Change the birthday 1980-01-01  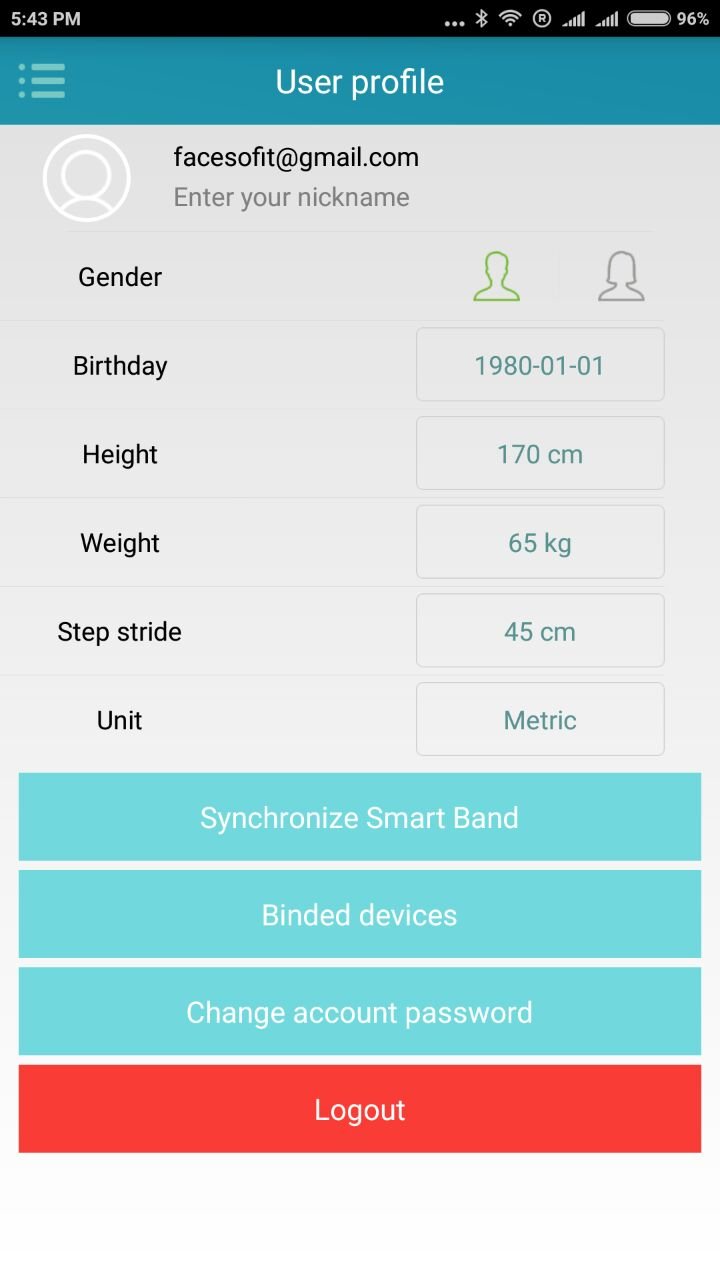pyautogui.click(x=540, y=365)
